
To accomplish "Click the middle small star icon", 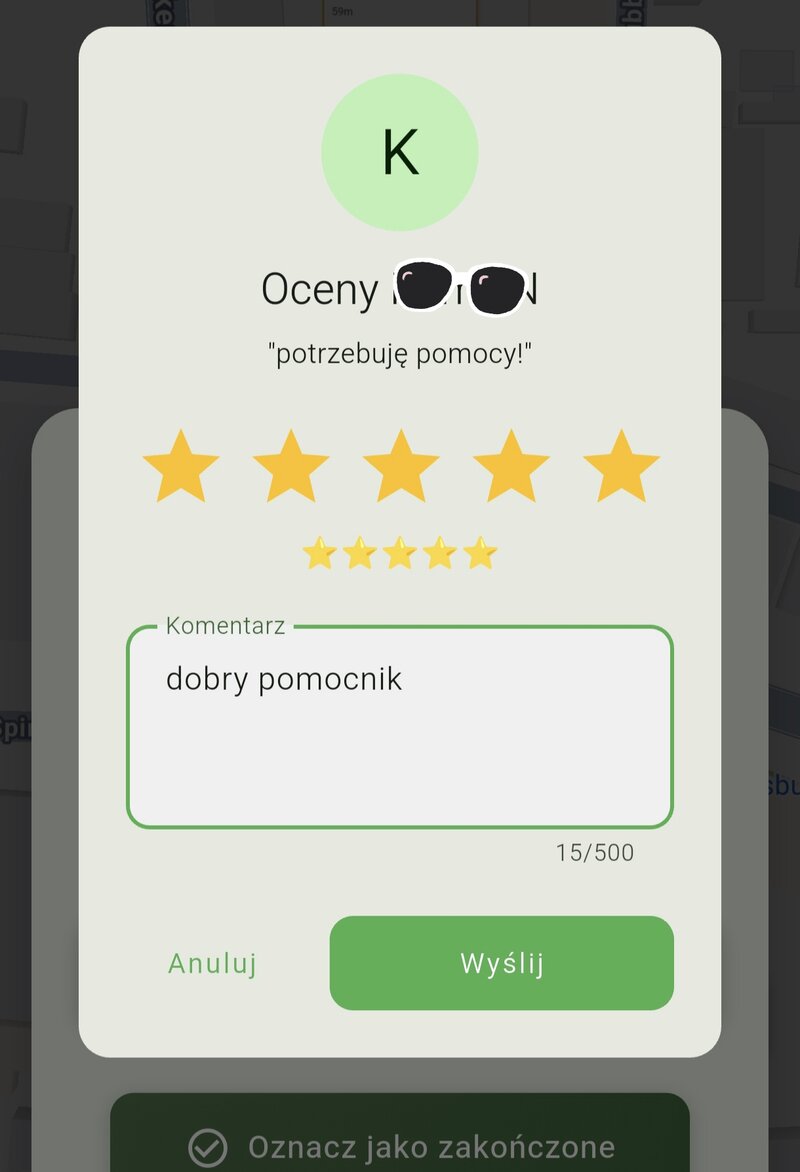I will click(x=400, y=552).
